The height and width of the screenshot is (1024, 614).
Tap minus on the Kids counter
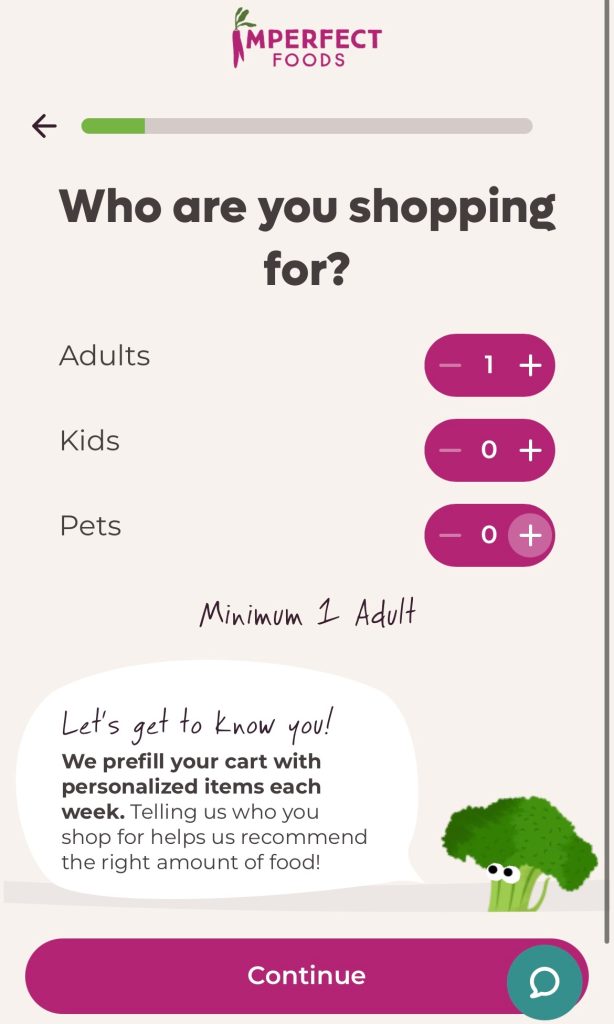point(449,450)
